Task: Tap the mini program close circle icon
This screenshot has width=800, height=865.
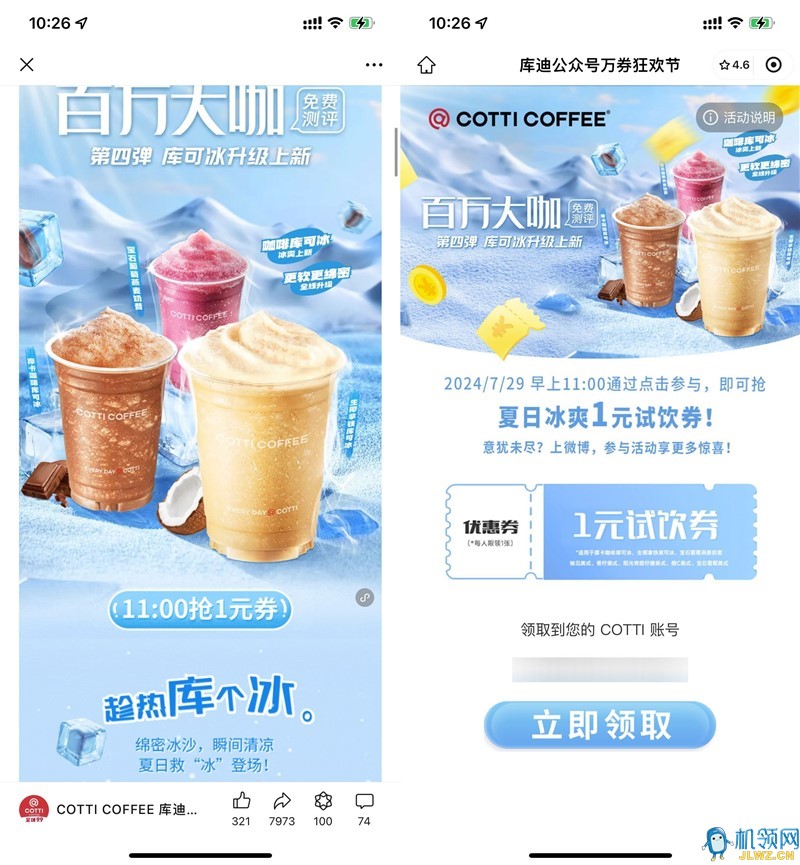Action: [x=773, y=64]
